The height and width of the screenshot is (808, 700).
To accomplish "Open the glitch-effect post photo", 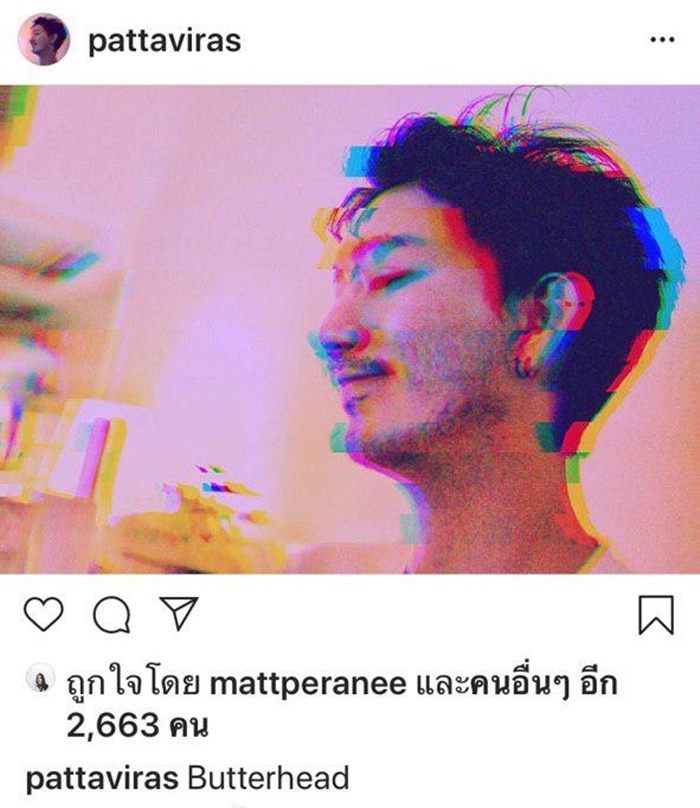I will pos(350,330).
